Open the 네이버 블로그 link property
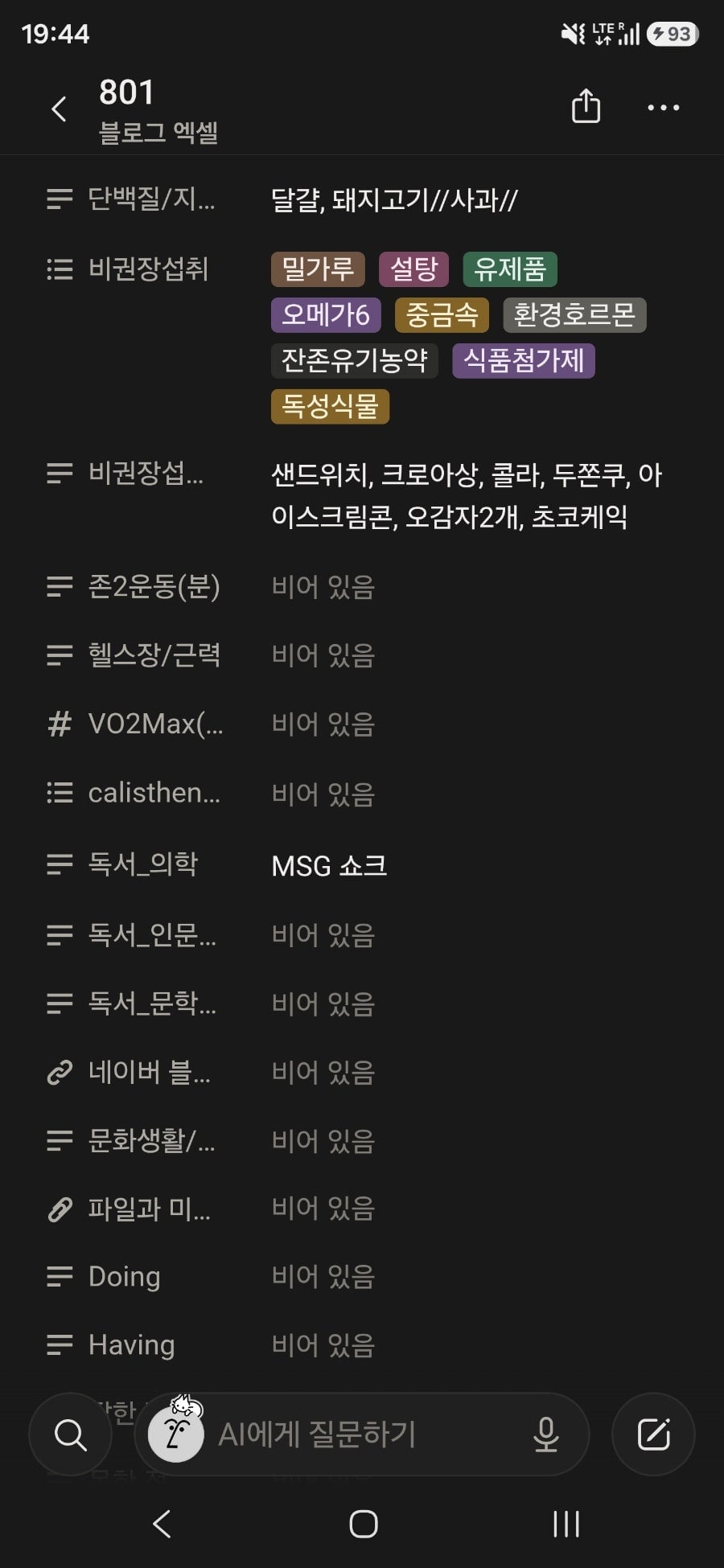The width and height of the screenshot is (724, 1568). 362,1072
